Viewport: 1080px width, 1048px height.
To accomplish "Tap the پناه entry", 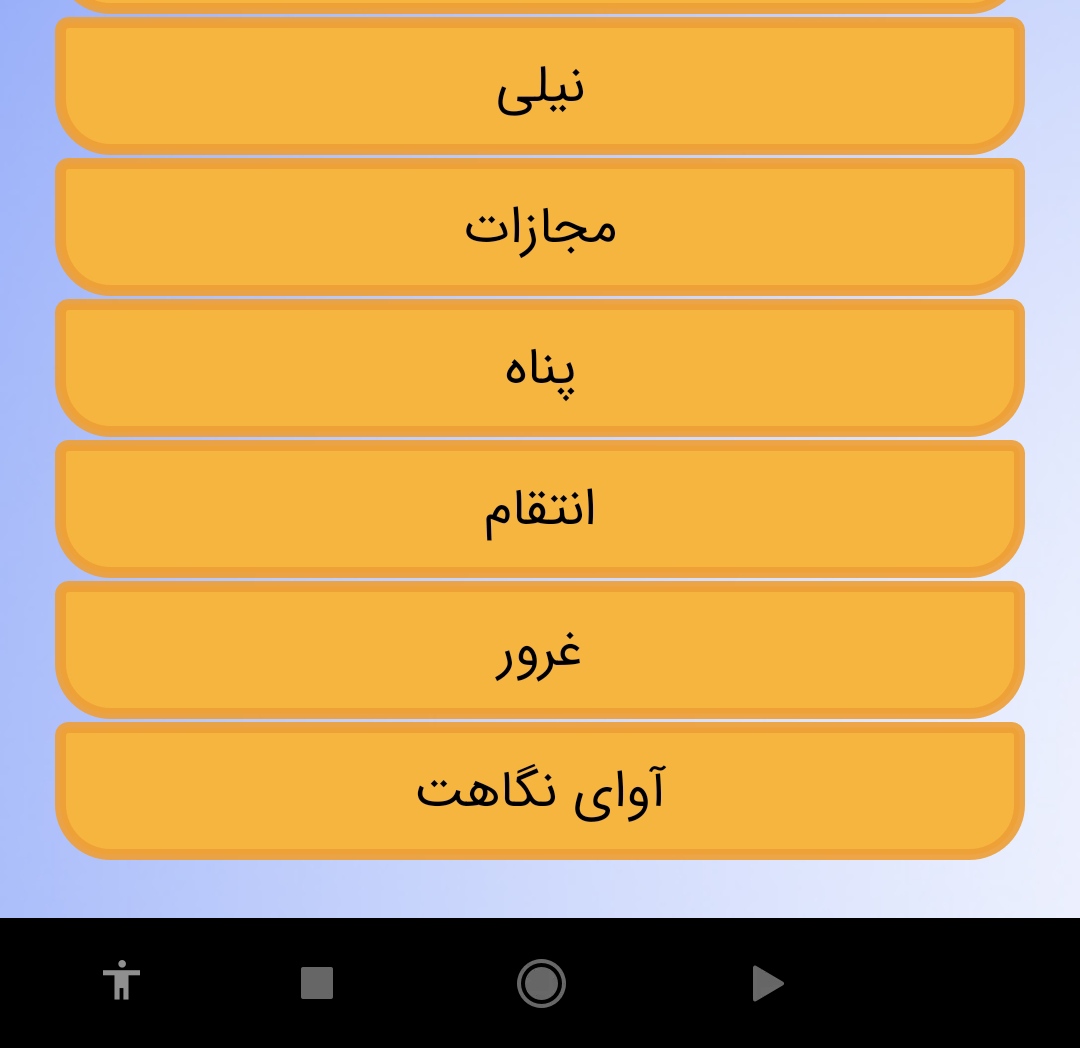I will (540, 368).
